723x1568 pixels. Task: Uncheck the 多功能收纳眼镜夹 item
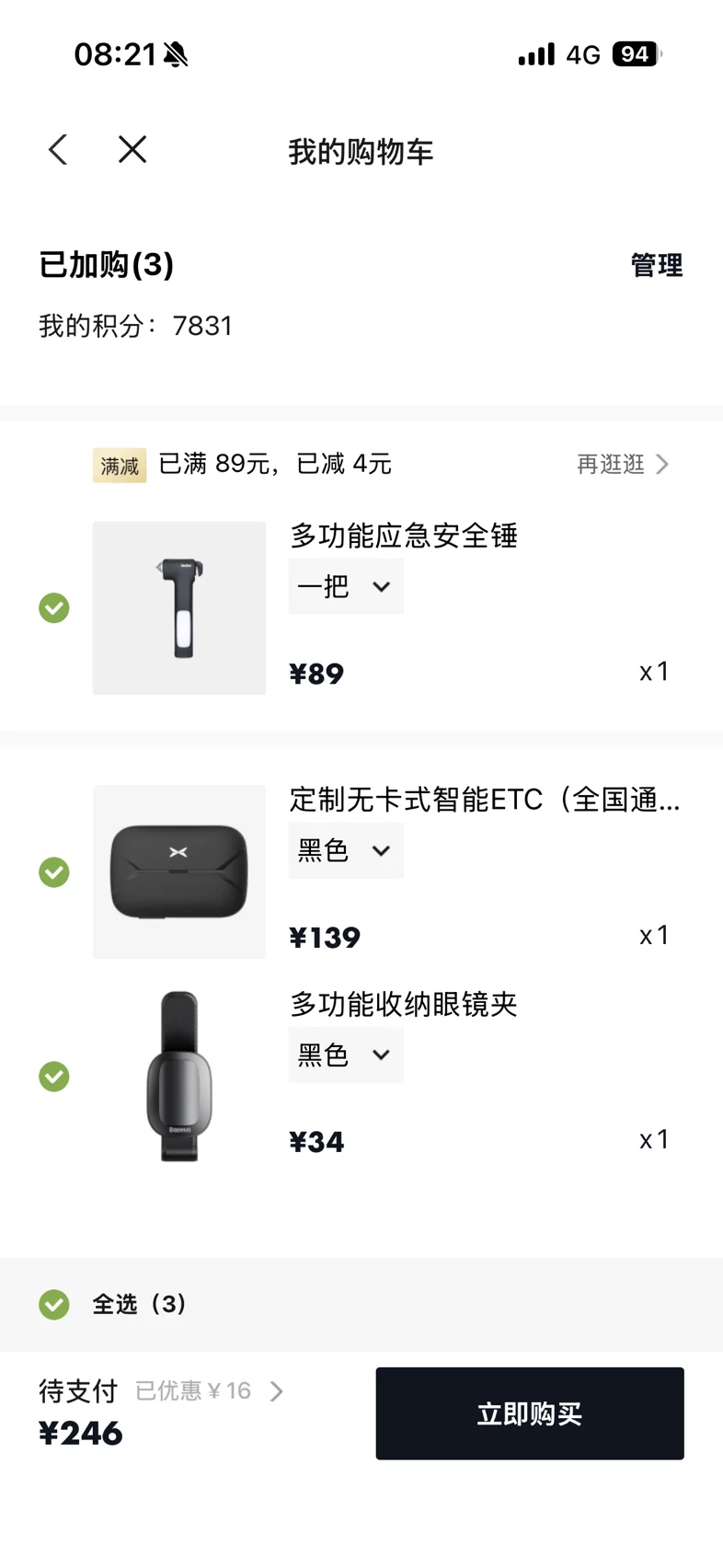pos(54,1076)
